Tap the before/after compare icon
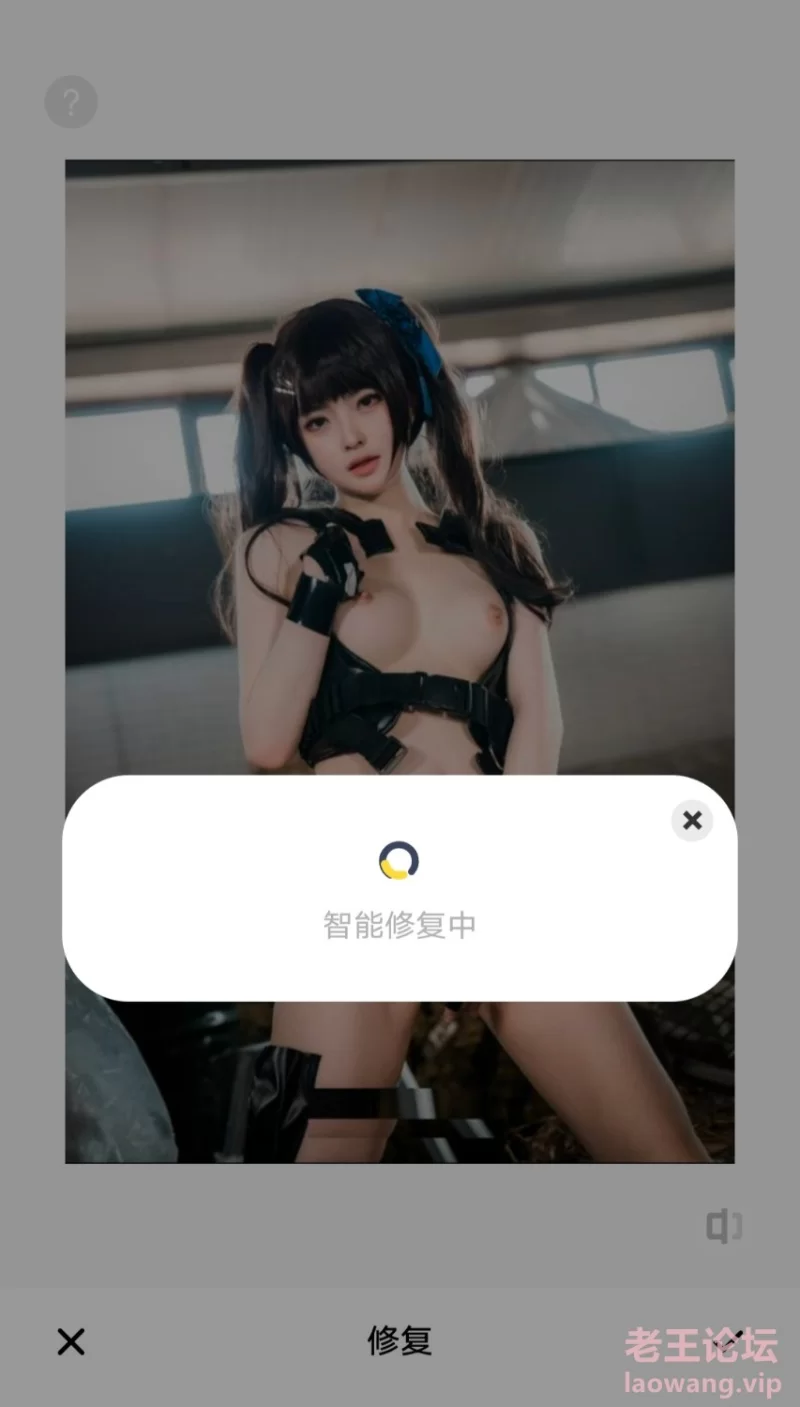 724,1226
